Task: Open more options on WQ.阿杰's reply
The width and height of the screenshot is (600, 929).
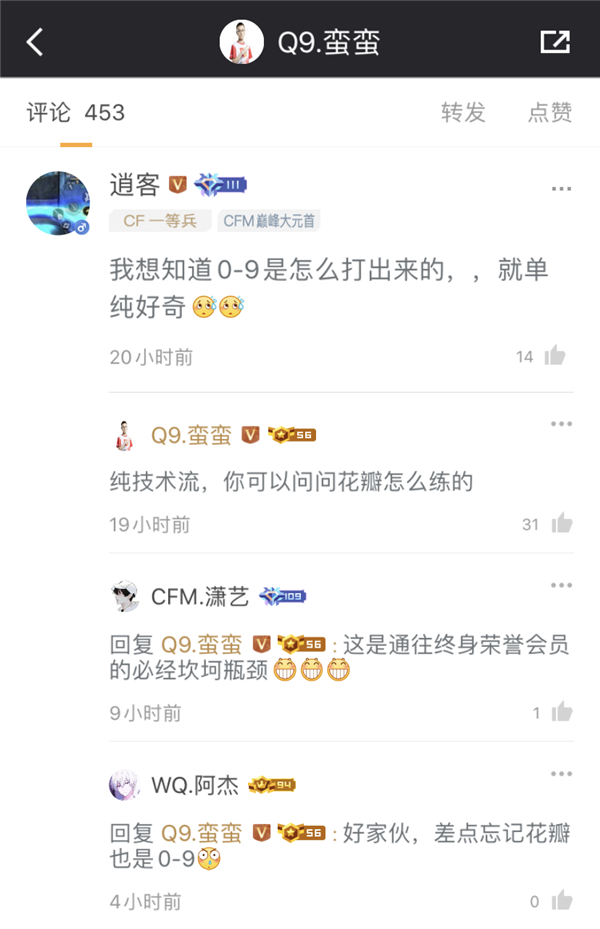Action: (x=561, y=774)
